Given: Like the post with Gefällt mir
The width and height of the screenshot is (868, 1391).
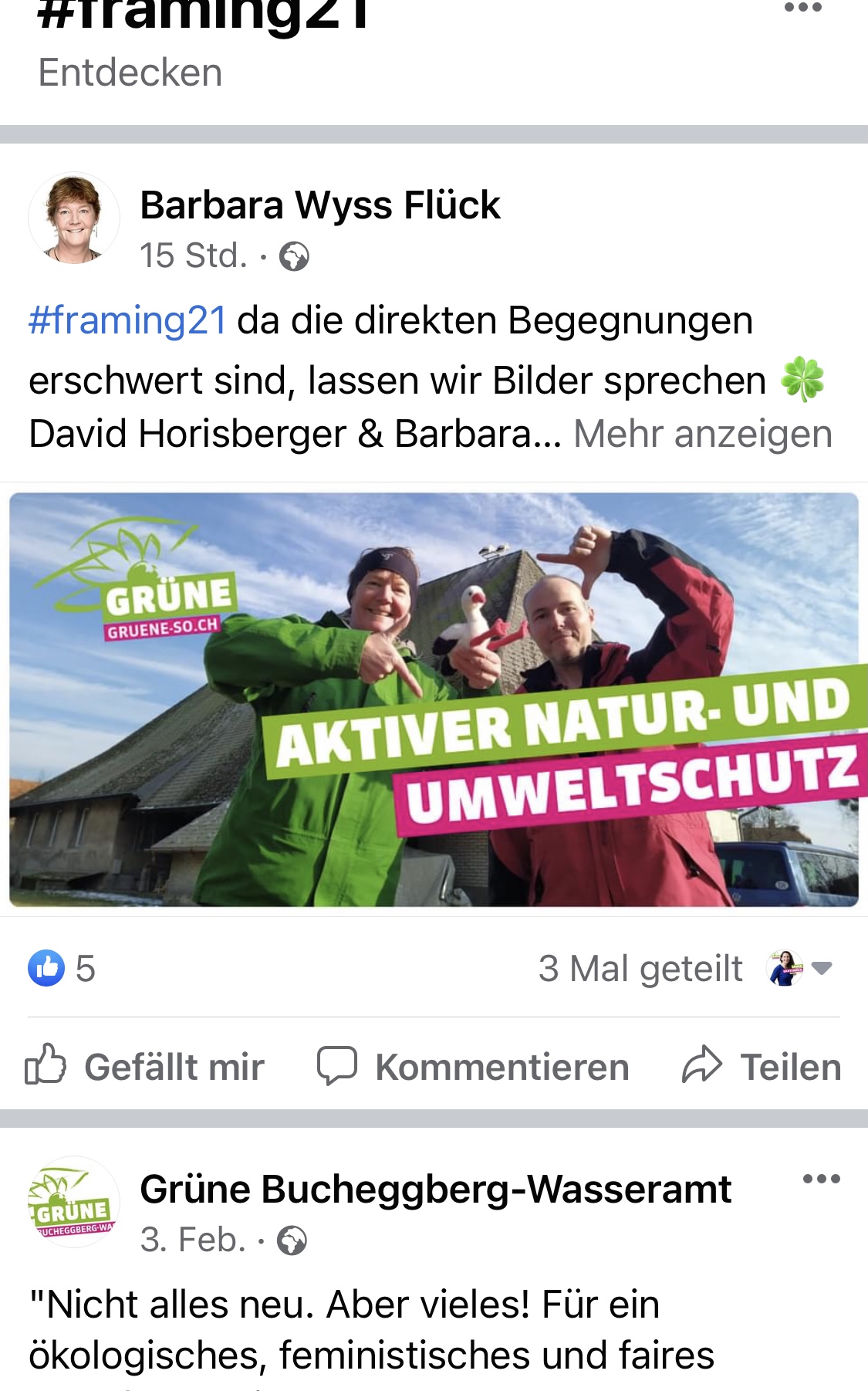Looking at the screenshot, I should point(145,1067).
